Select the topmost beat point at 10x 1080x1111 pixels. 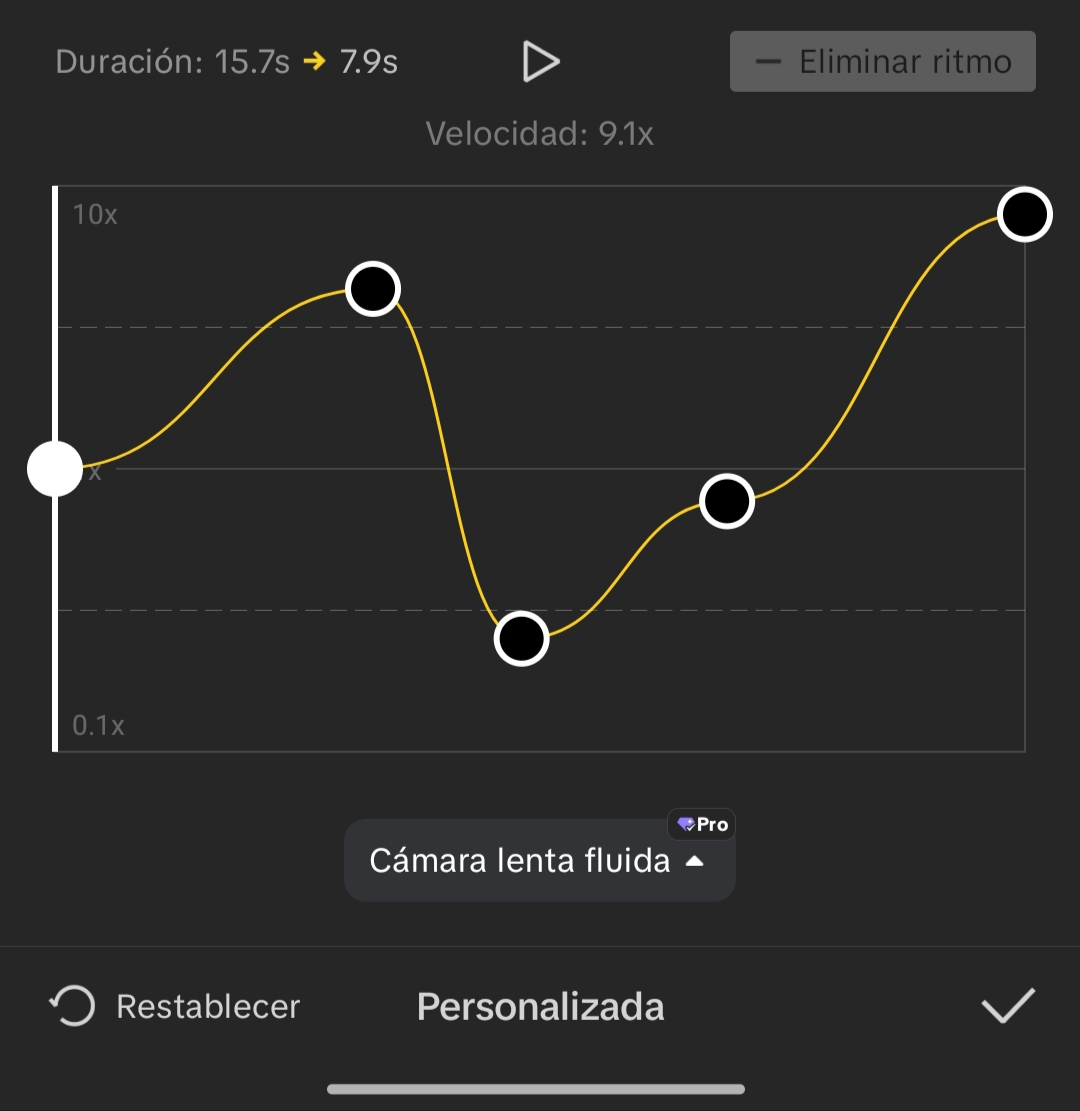(x=1025, y=214)
